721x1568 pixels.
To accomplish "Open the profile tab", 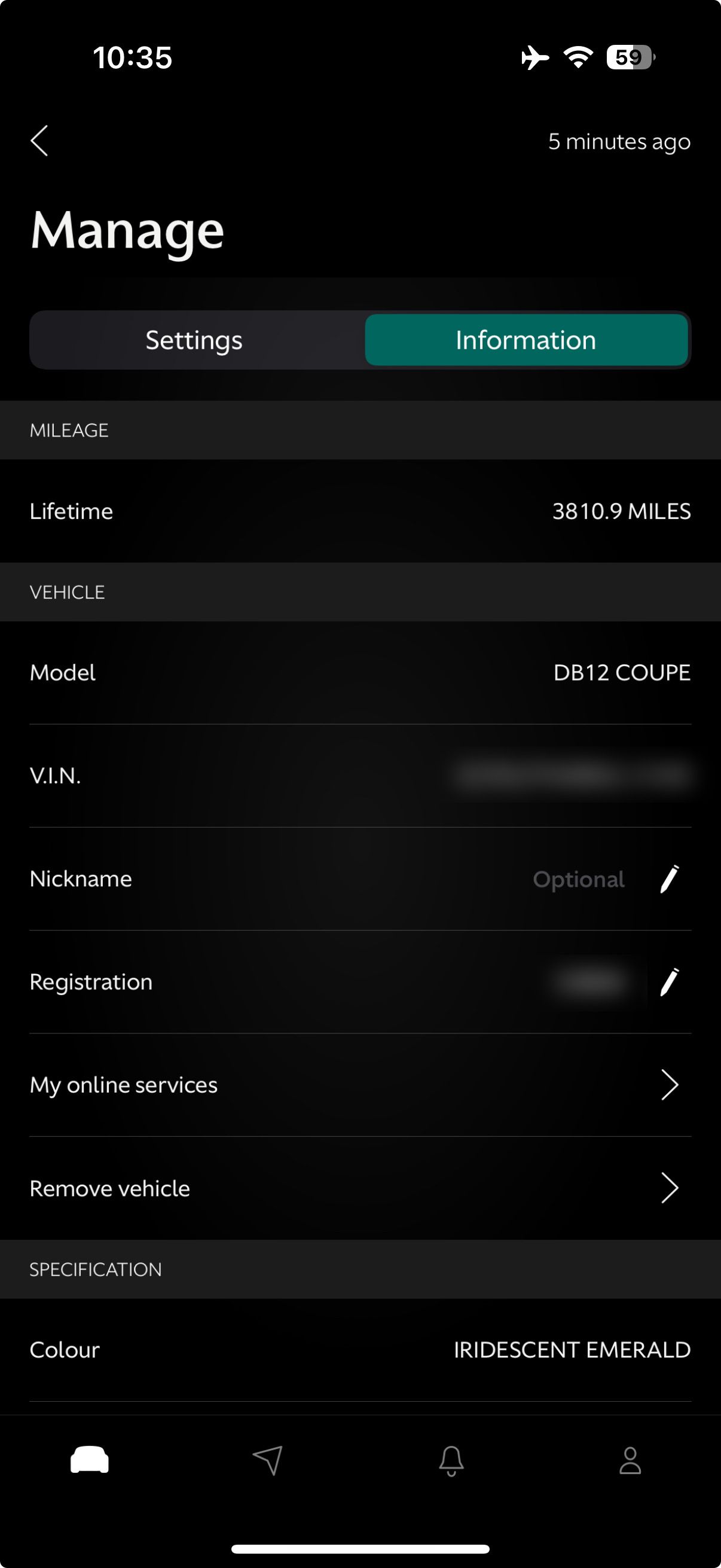I will tap(630, 1460).
